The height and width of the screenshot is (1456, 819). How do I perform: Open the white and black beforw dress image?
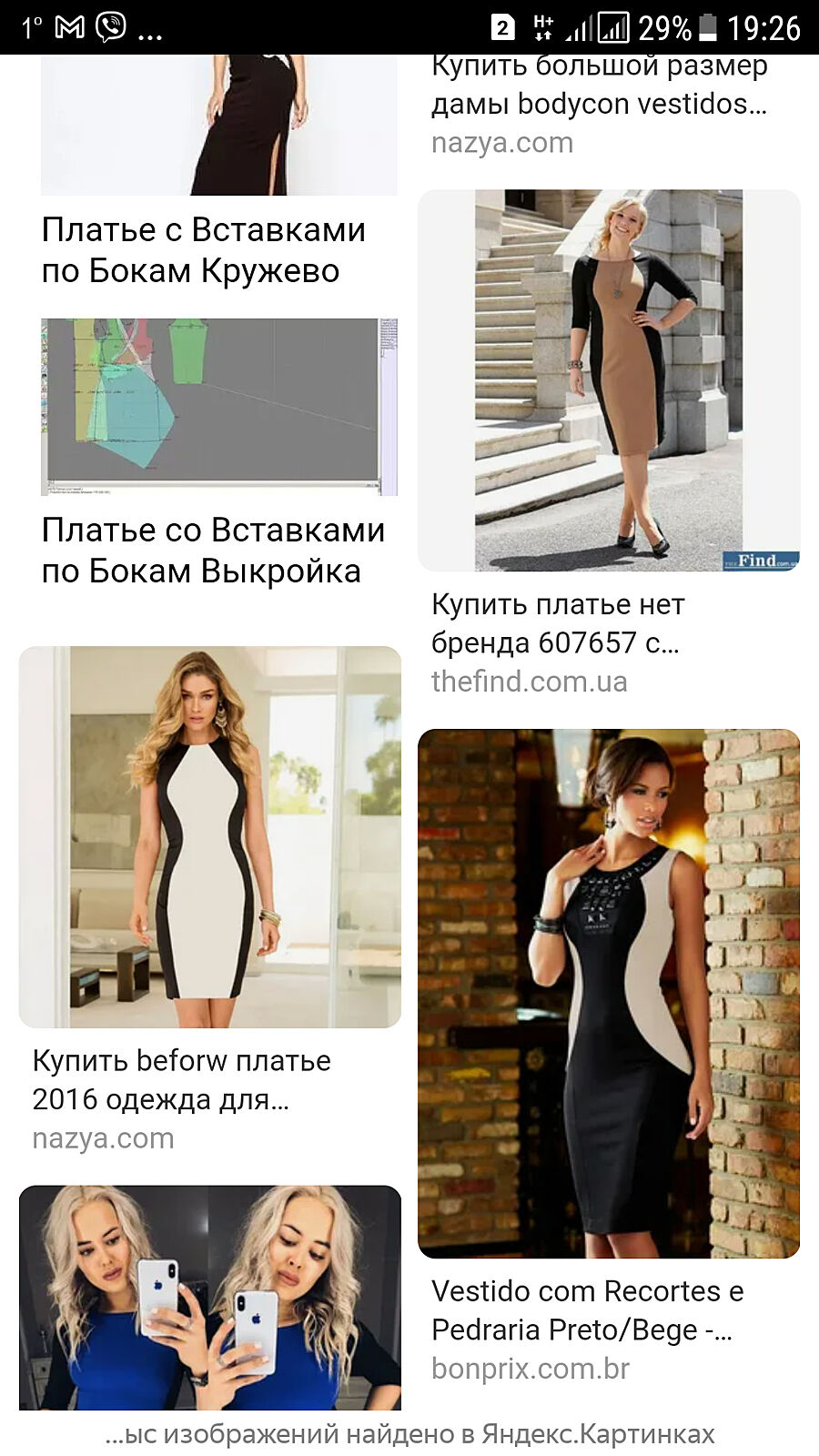pyautogui.click(x=210, y=837)
